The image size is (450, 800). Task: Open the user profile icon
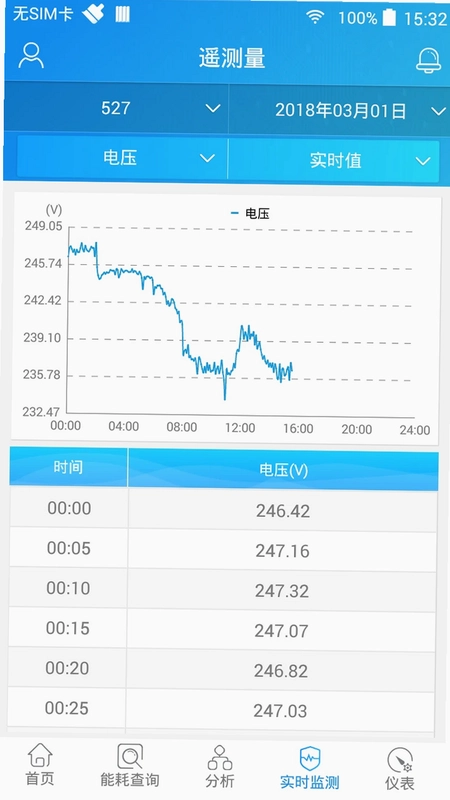click(31, 56)
